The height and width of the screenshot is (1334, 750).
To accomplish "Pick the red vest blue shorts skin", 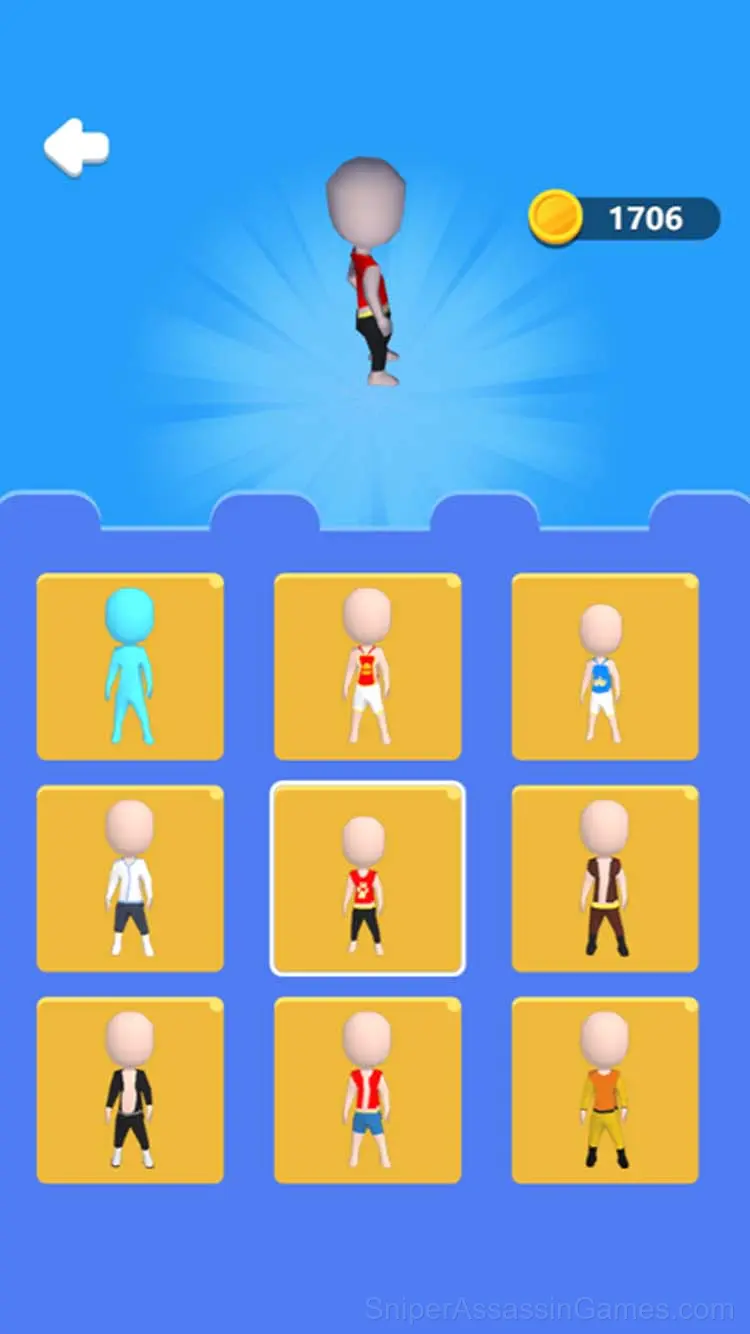I will tap(368, 1091).
